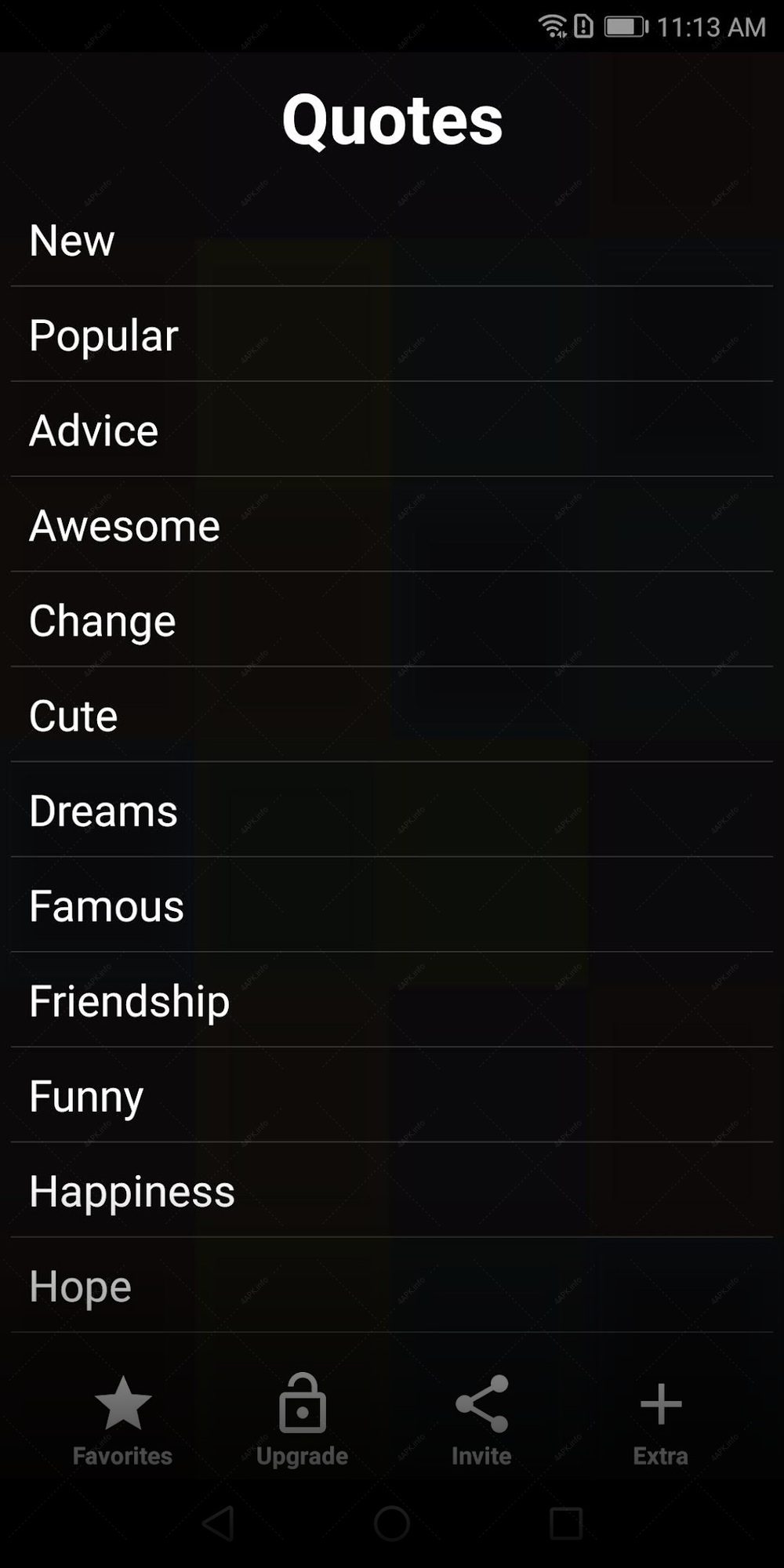Open the Friendship category

[392, 1000]
